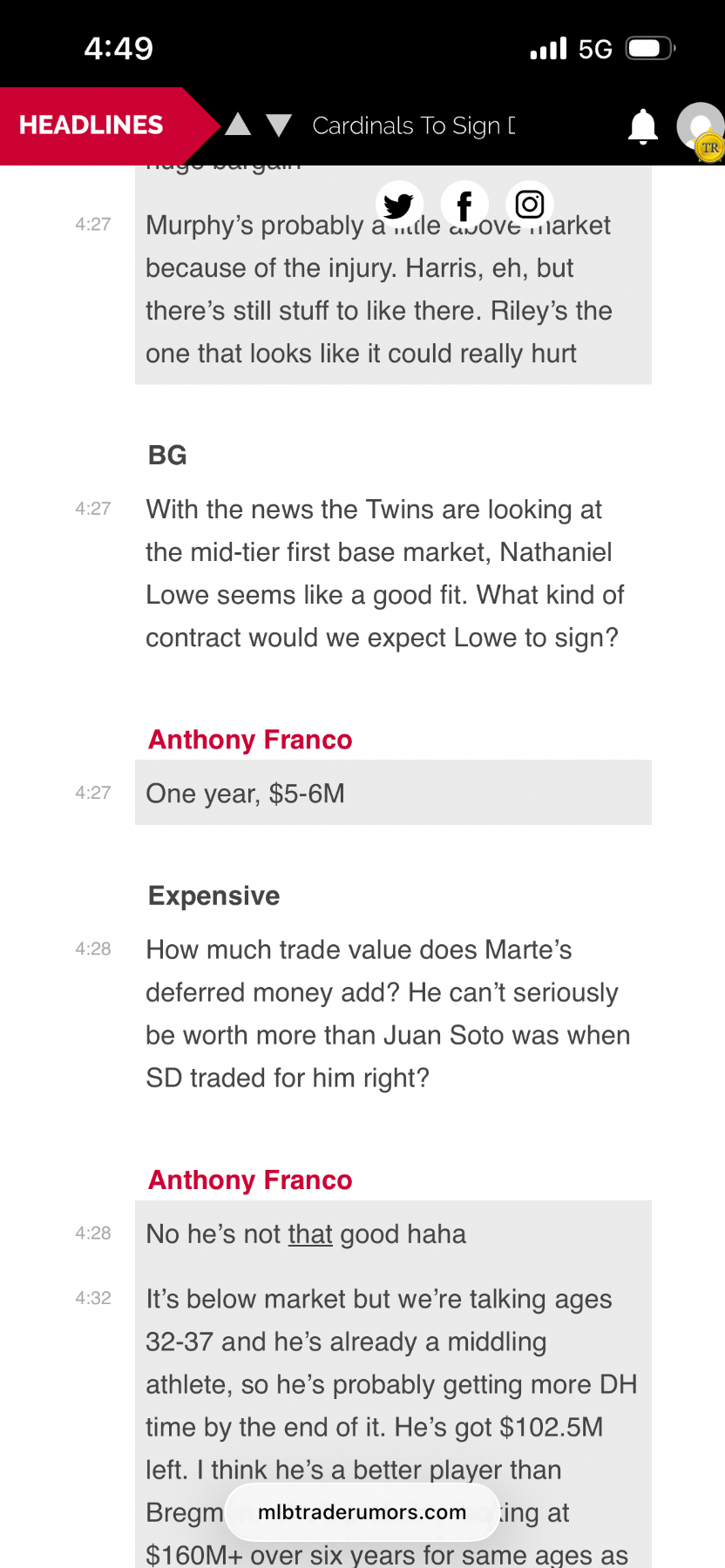Image resolution: width=725 pixels, height=1568 pixels.
Task: Tap the mlbtraderumors.com address pill
Action: 362,1511
